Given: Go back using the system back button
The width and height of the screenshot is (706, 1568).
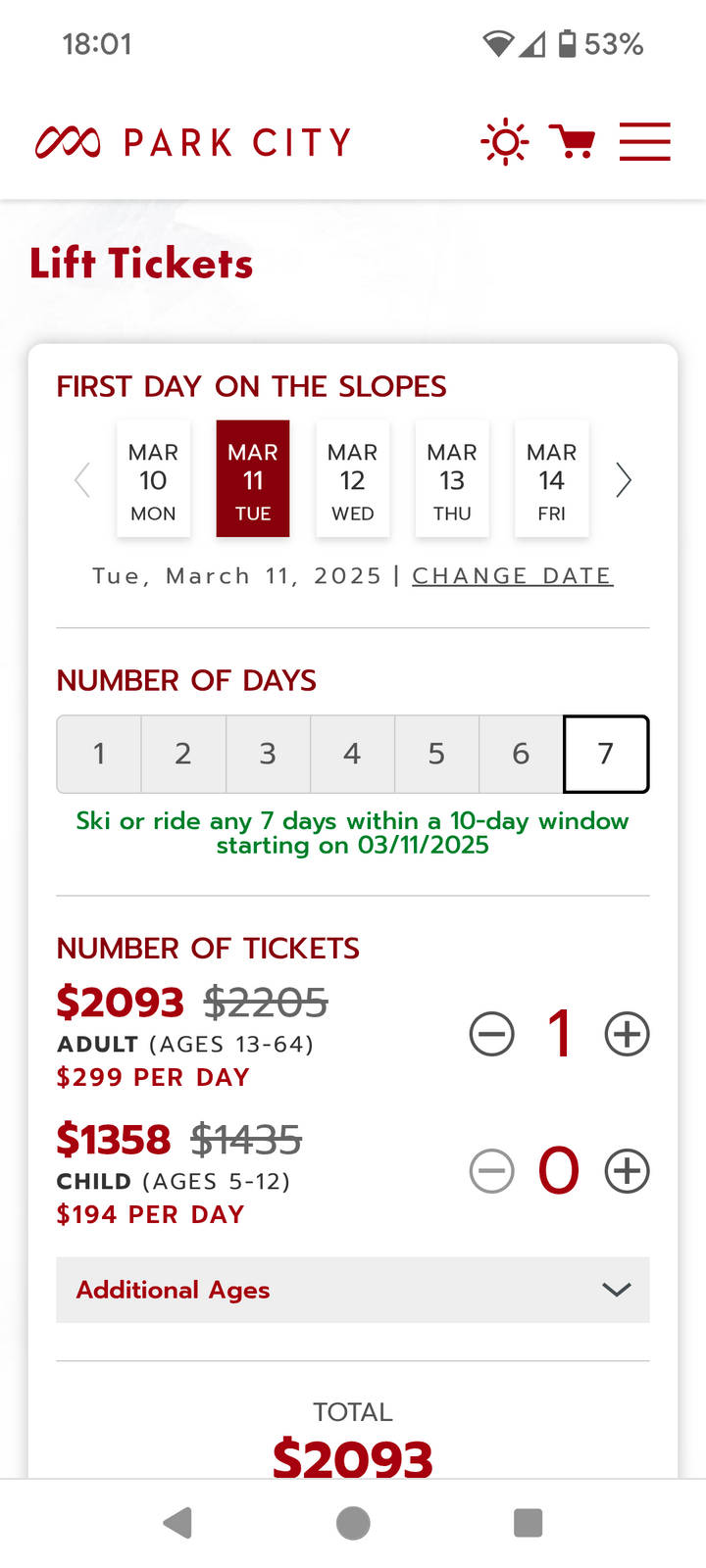Looking at the screenshot, I should [x=177, y=1523].
